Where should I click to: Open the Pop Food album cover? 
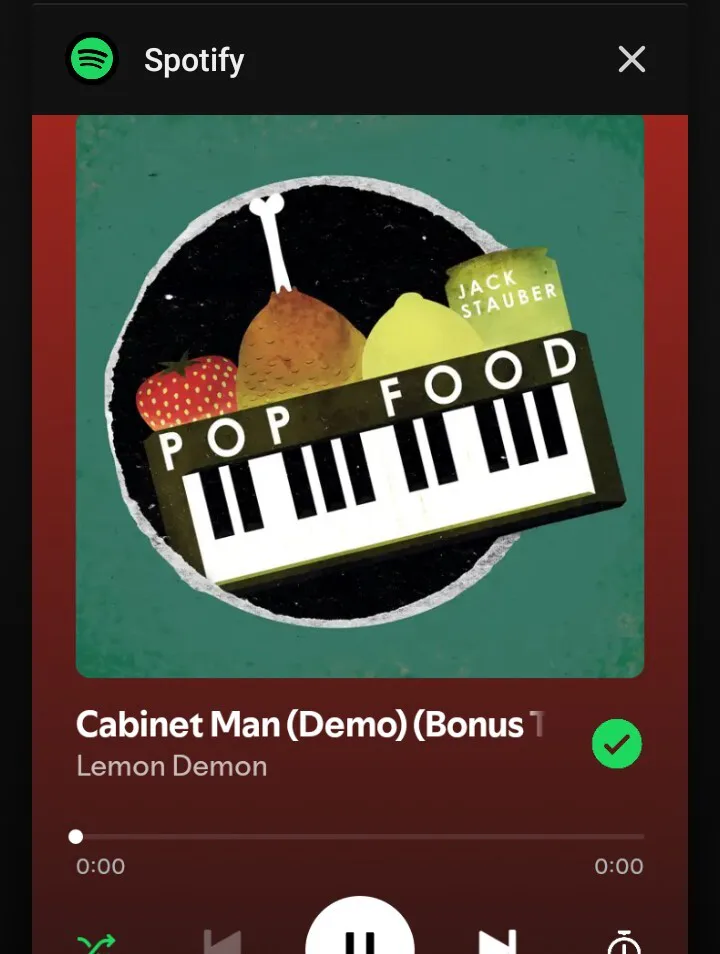360,397
